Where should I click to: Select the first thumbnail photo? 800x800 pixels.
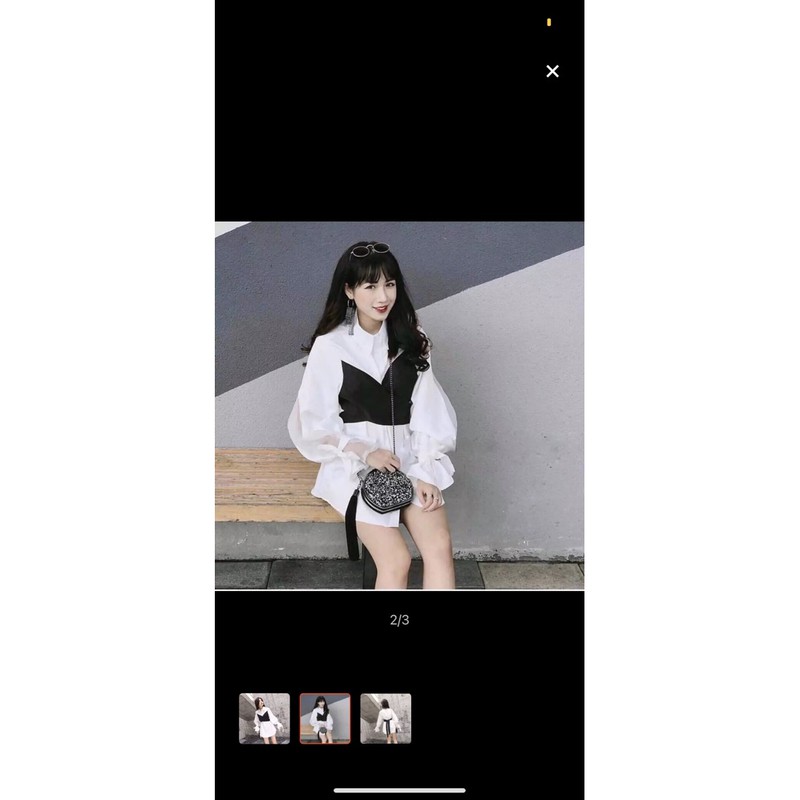tap(264, 718)
